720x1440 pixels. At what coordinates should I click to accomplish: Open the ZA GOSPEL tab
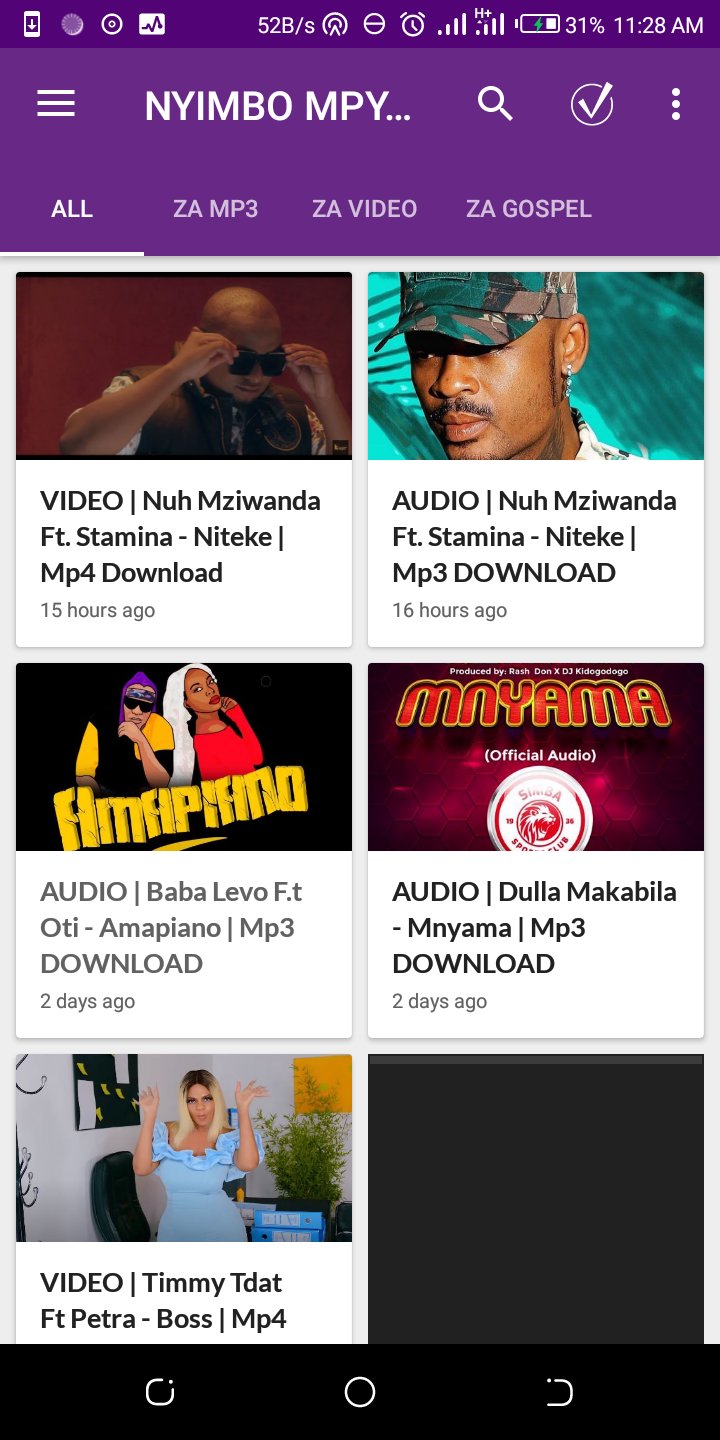(528, 209)
